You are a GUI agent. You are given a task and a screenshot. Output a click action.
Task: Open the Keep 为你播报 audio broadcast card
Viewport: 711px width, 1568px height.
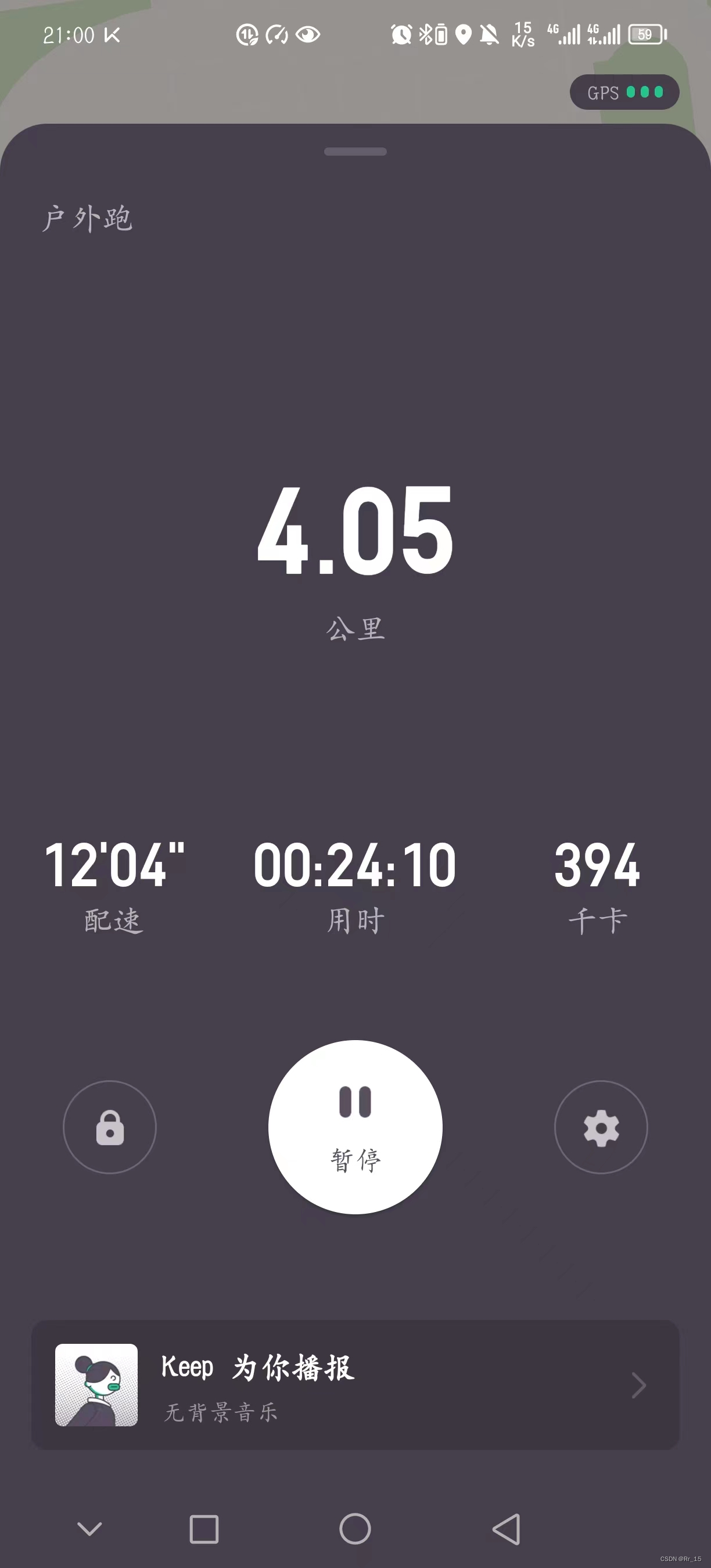click(355, 1385)
